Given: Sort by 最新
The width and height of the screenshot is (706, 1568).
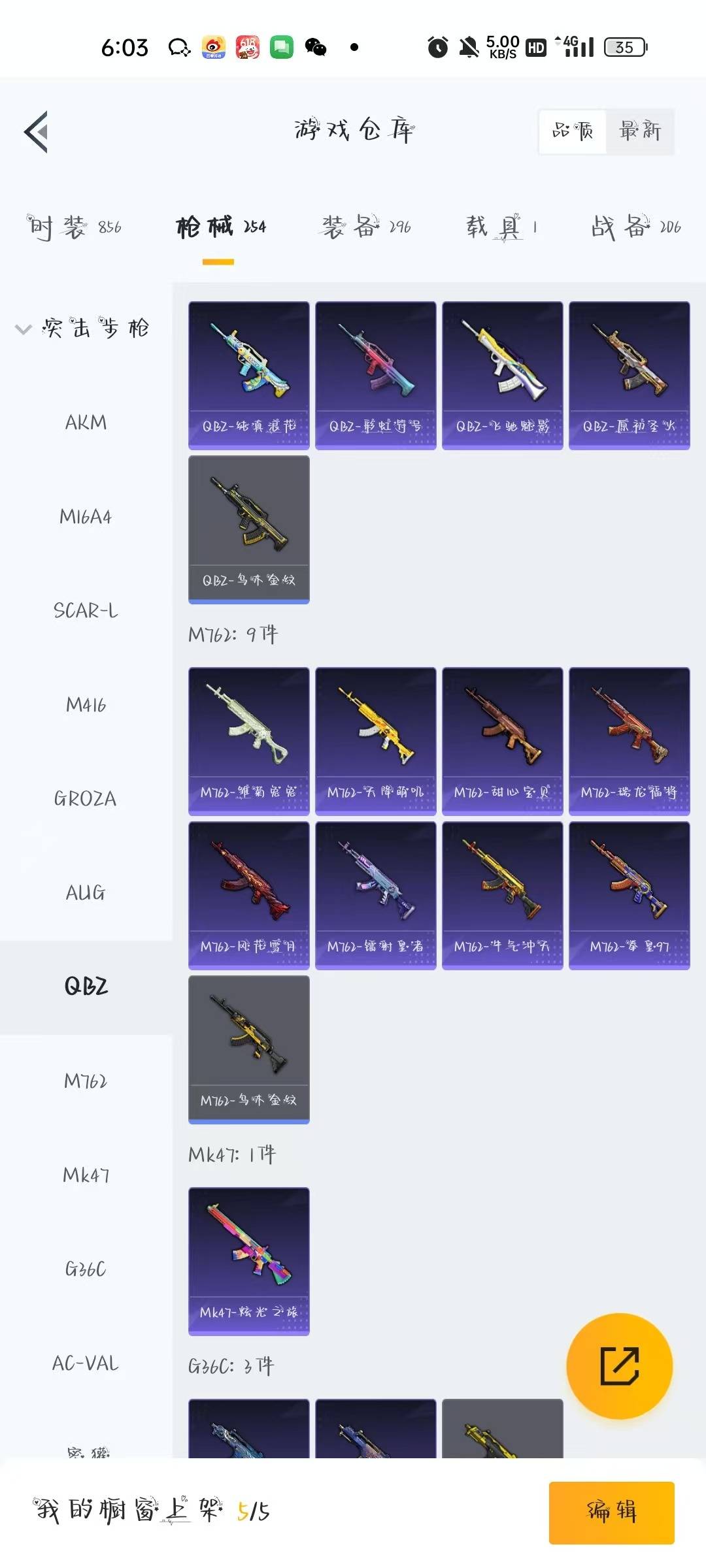Looking at the screenshot, I should [640, 131].
